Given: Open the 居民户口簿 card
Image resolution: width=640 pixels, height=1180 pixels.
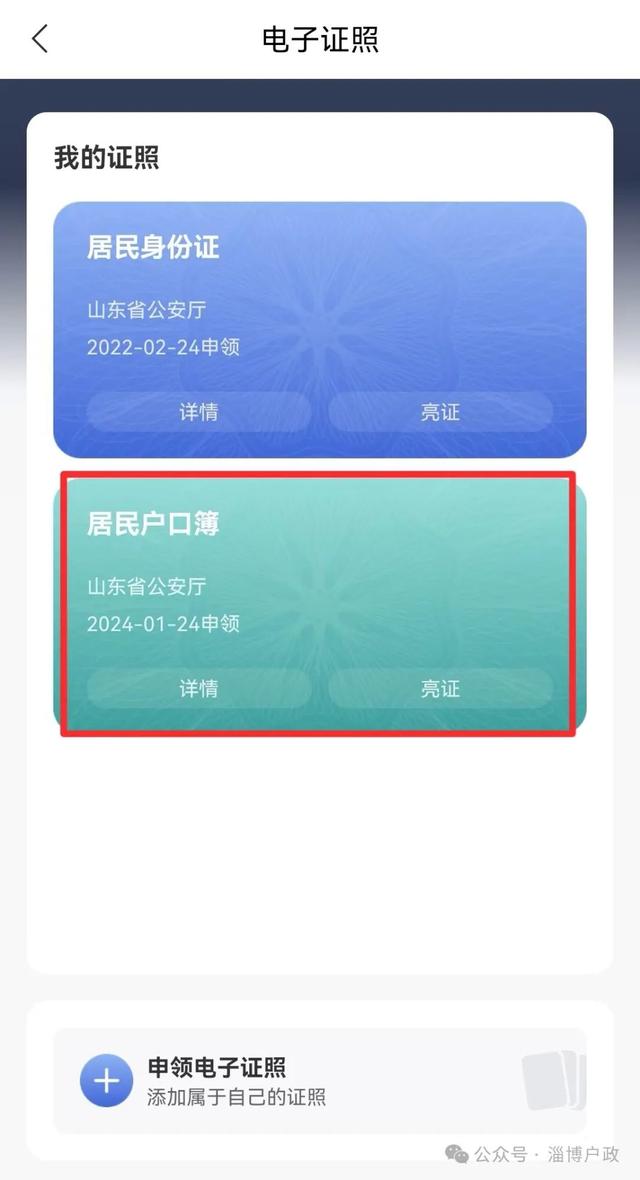Looking at the screenshot, I should (320, 606).
